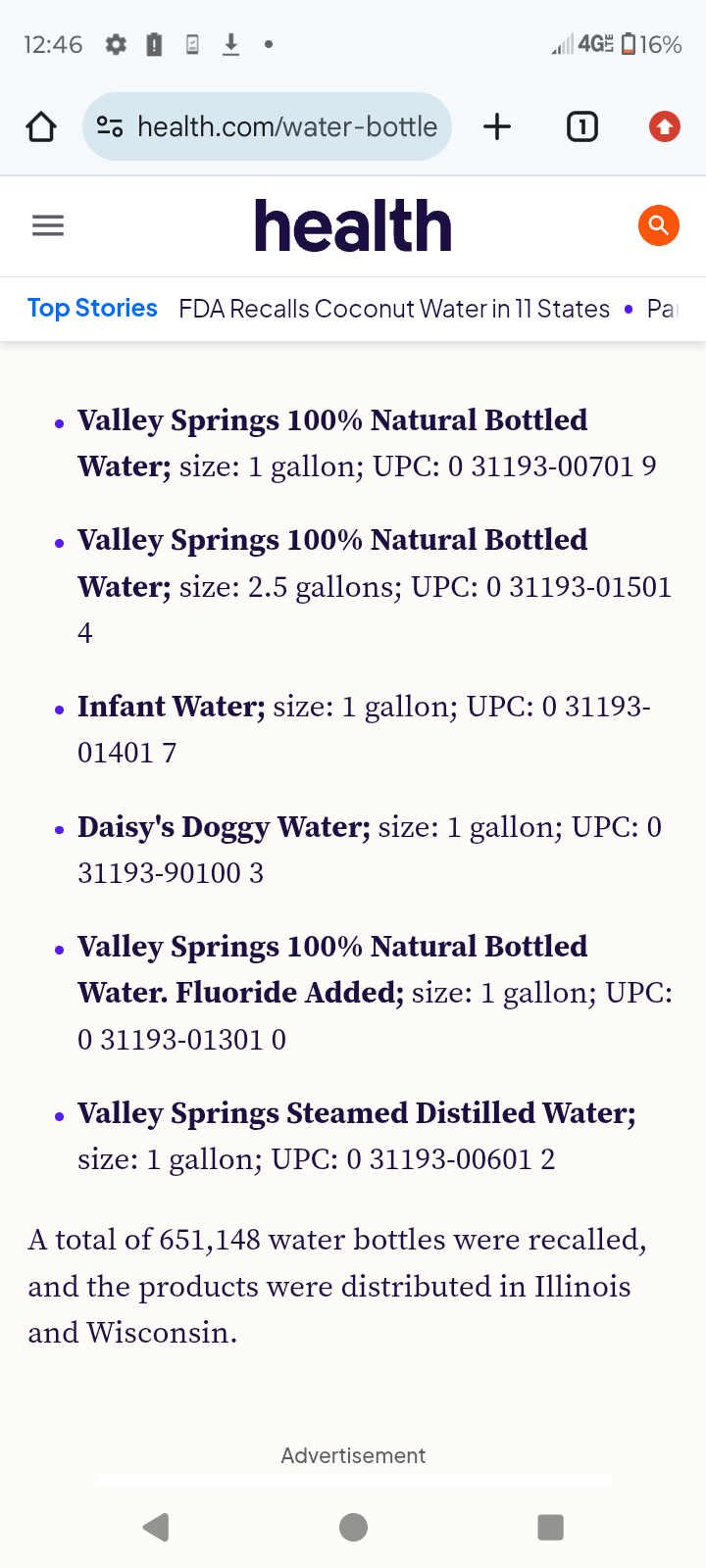706x1568 pixels.
Task: Open the browser update menu icon
Action: (x=664, y=126)
